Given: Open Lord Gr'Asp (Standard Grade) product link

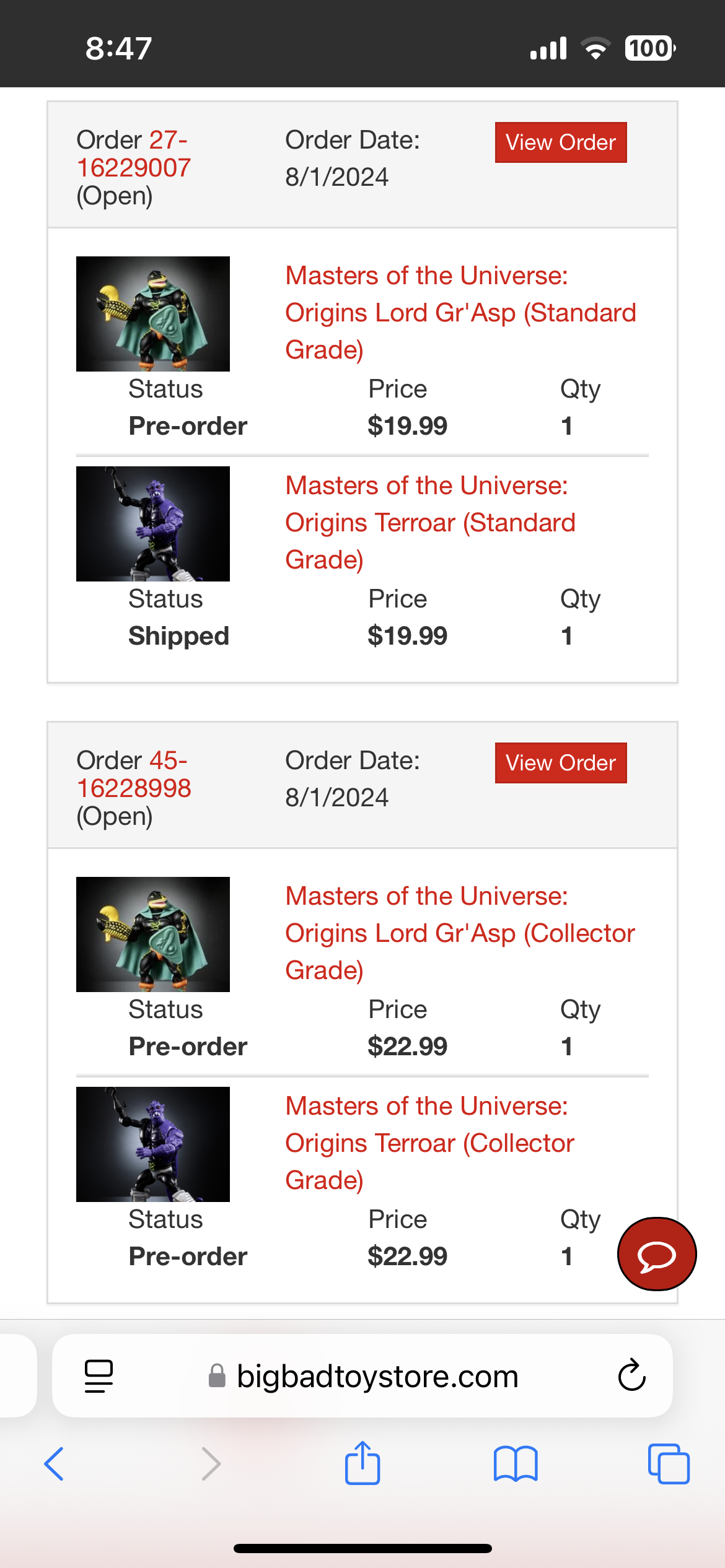Looking at the screenshot, I should [460, 313].
